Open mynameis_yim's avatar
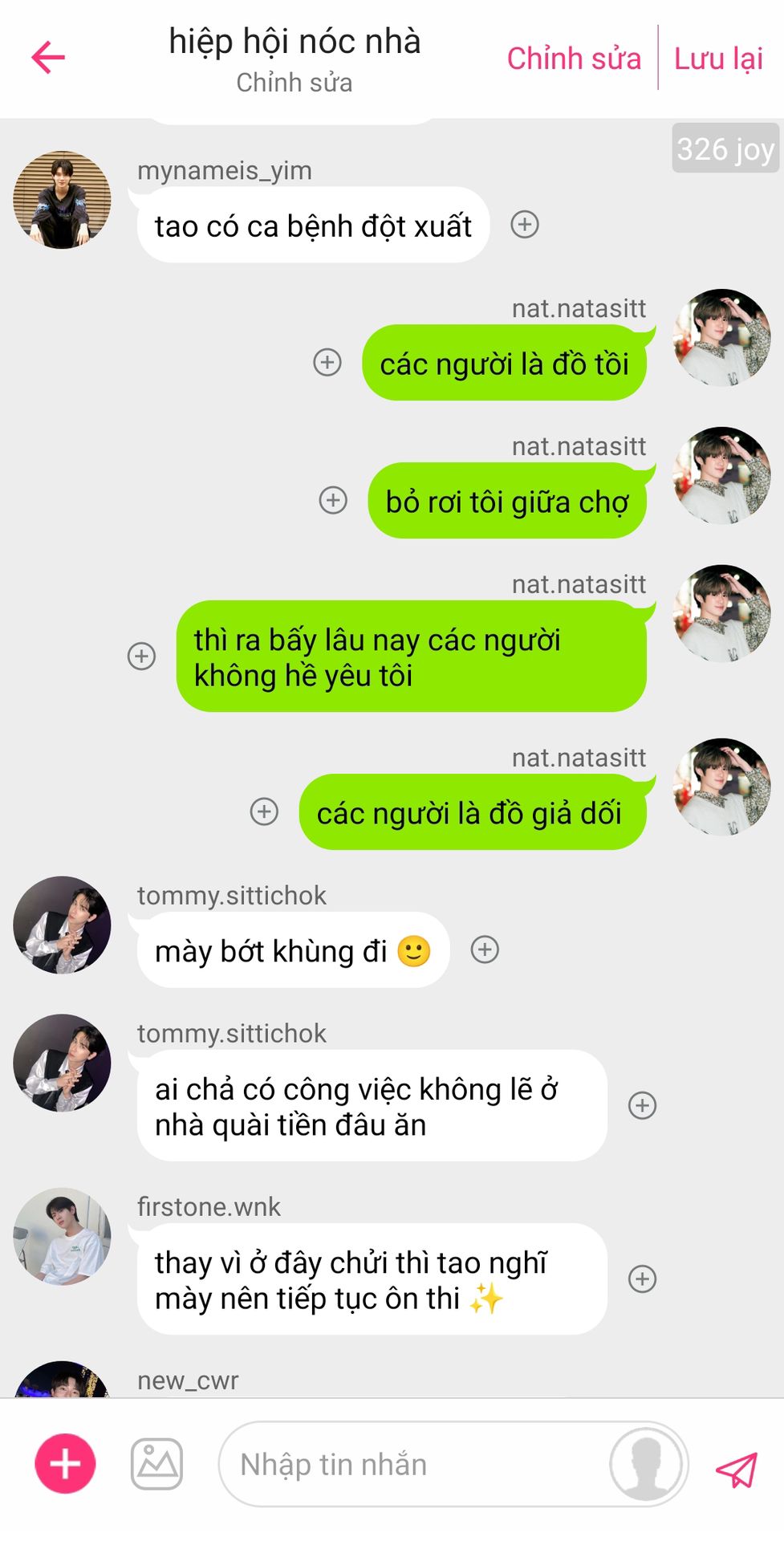The height and width of the screenshot is (1541, 784). click(62, 200)
